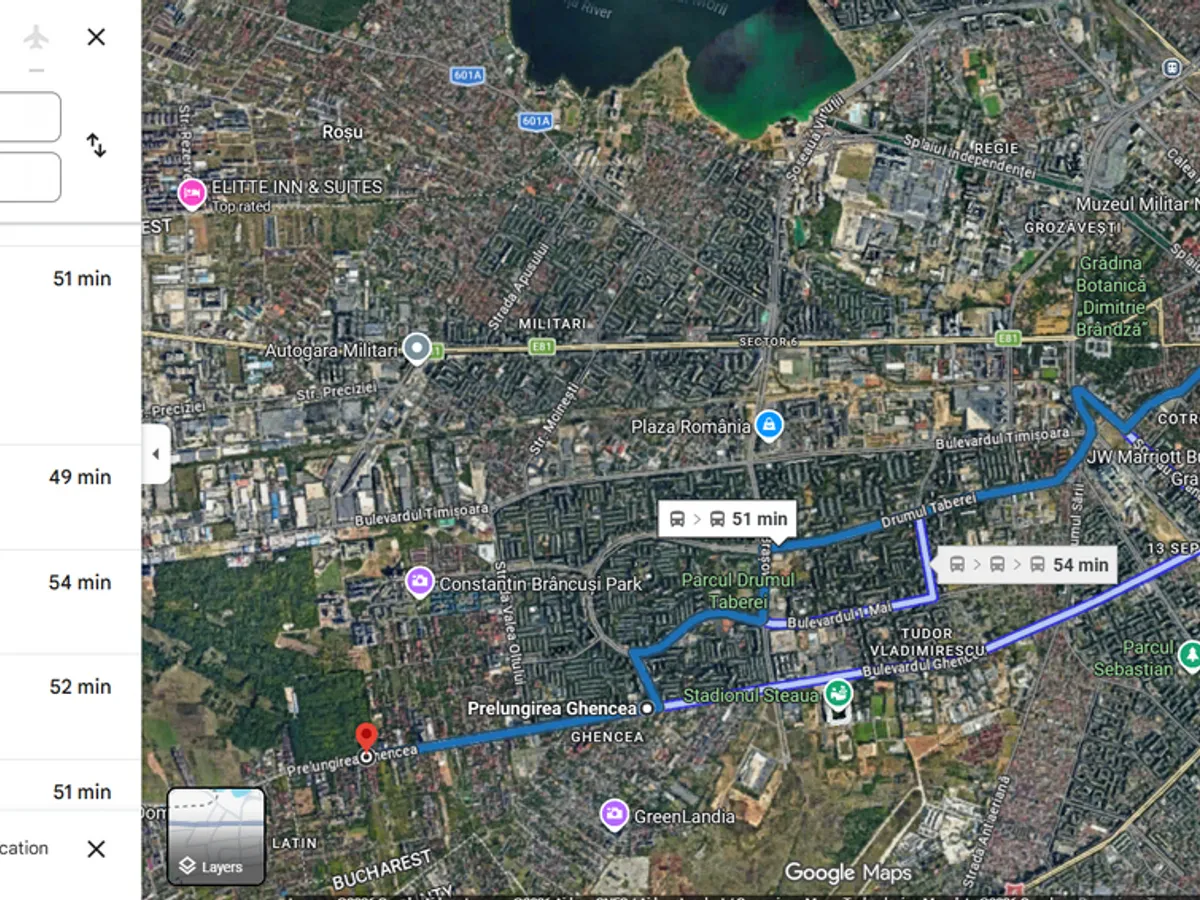Open ELITTE INN & SUITES hotel pin
This screenshot has width=1200, height=900.
coord(192,192)
